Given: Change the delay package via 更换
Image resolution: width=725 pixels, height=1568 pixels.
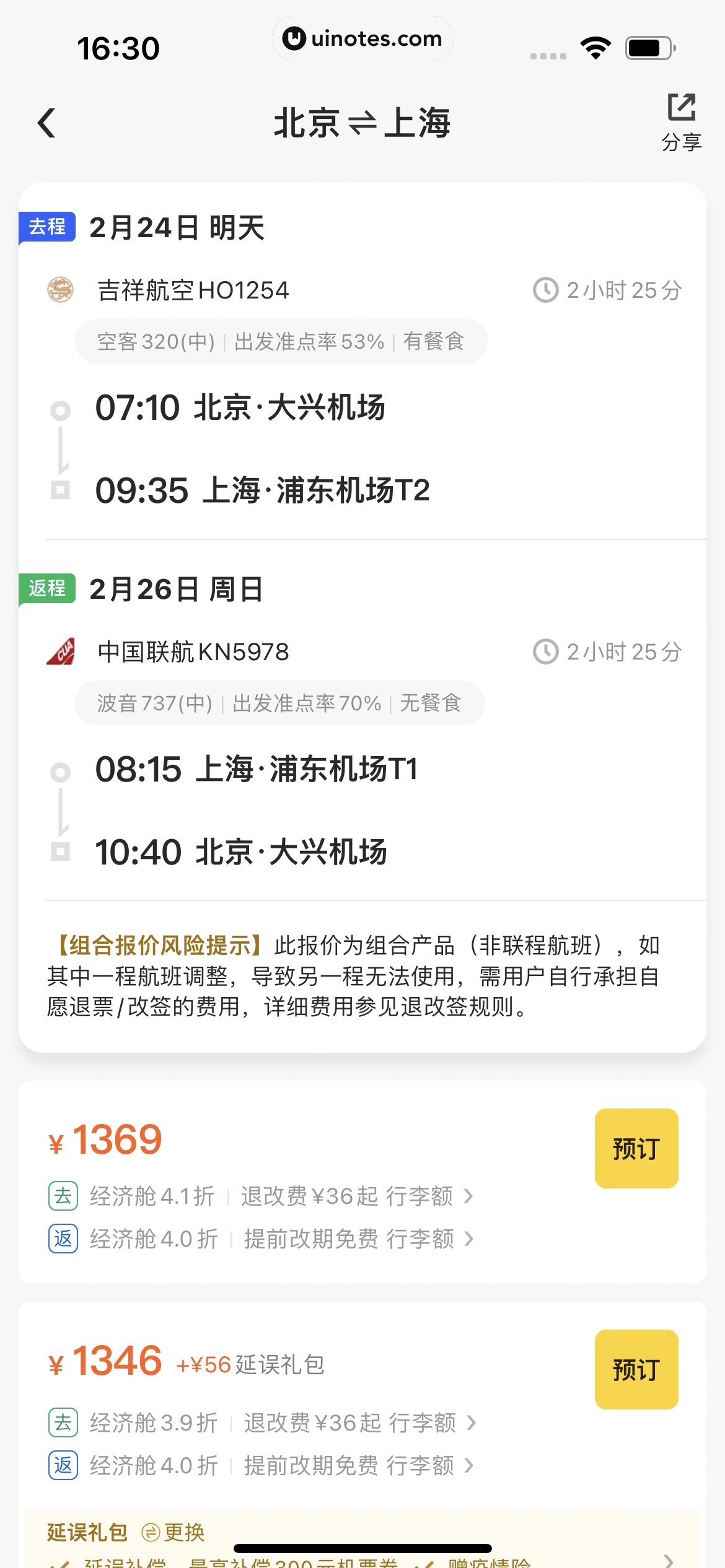Looking at the screenshot, I should point(174,1532).
